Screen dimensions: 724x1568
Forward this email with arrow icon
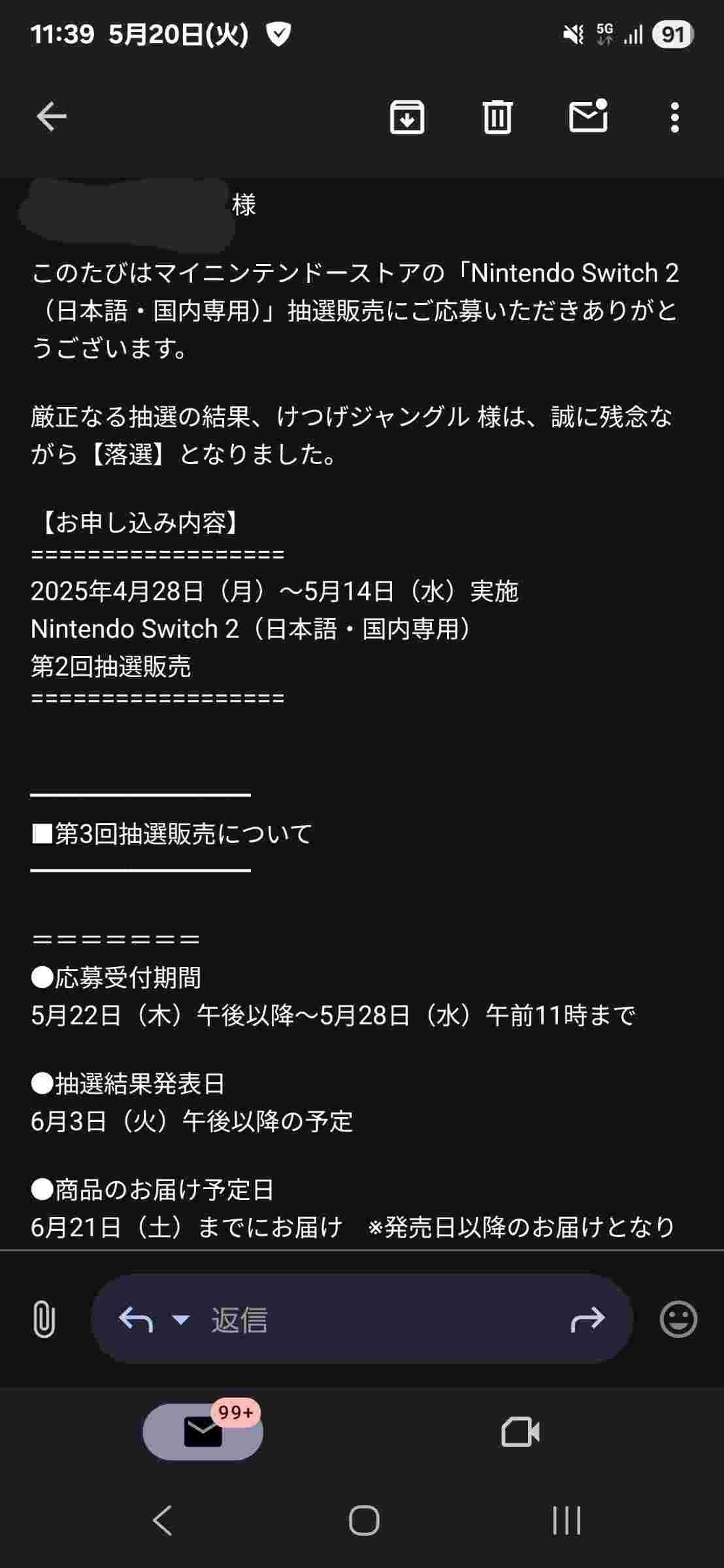(587, 1320)
